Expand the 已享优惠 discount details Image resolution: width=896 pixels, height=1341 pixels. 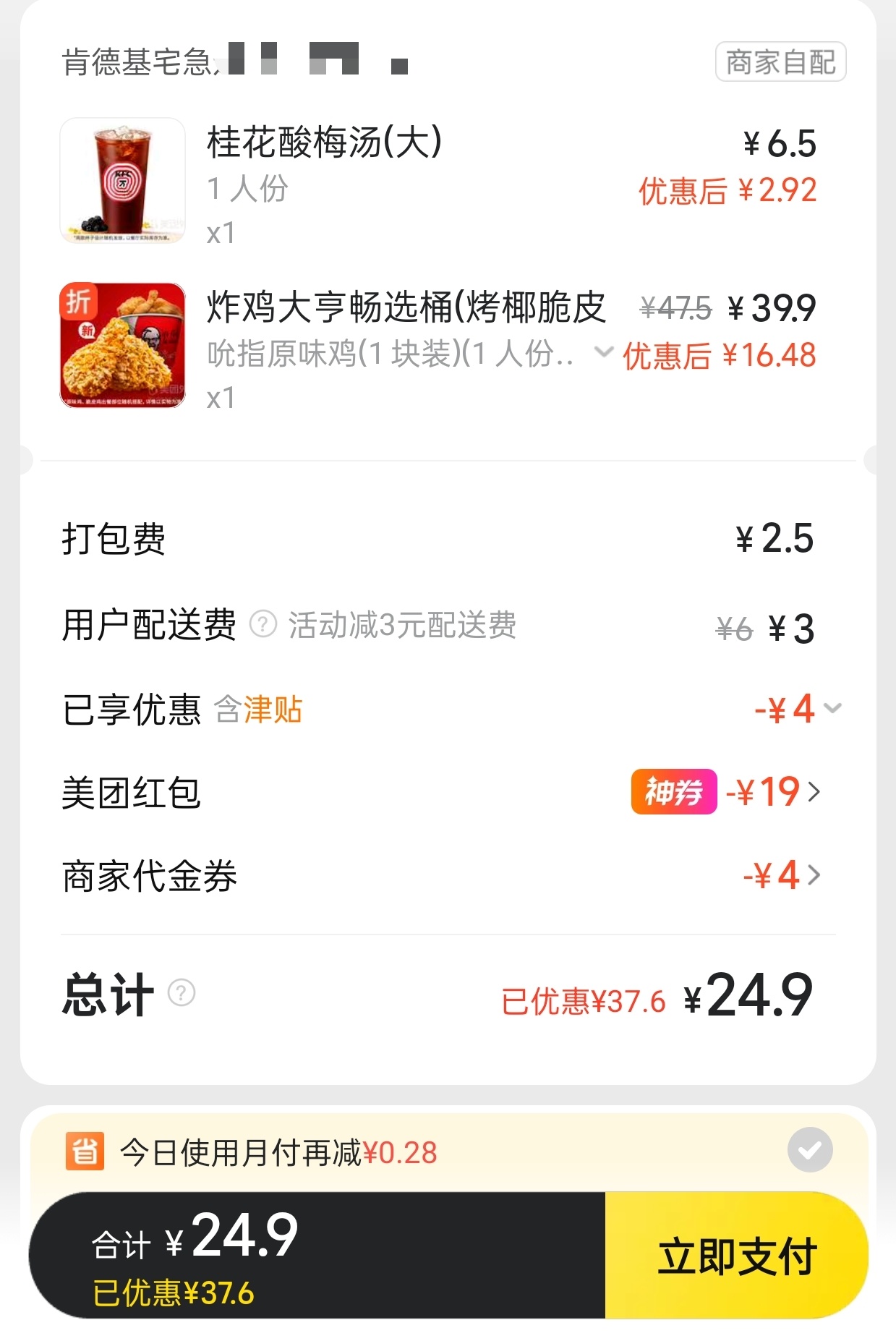coord(832,708)
